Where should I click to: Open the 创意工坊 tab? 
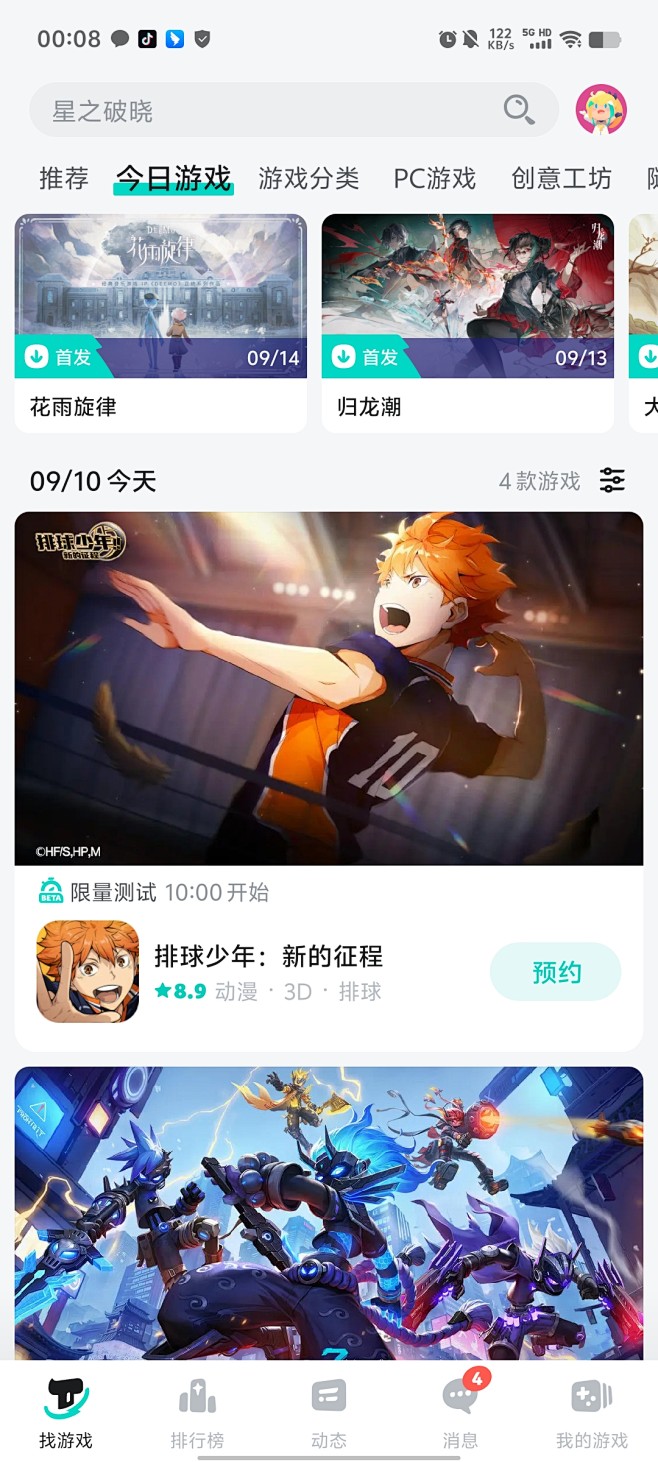point(561,179)
